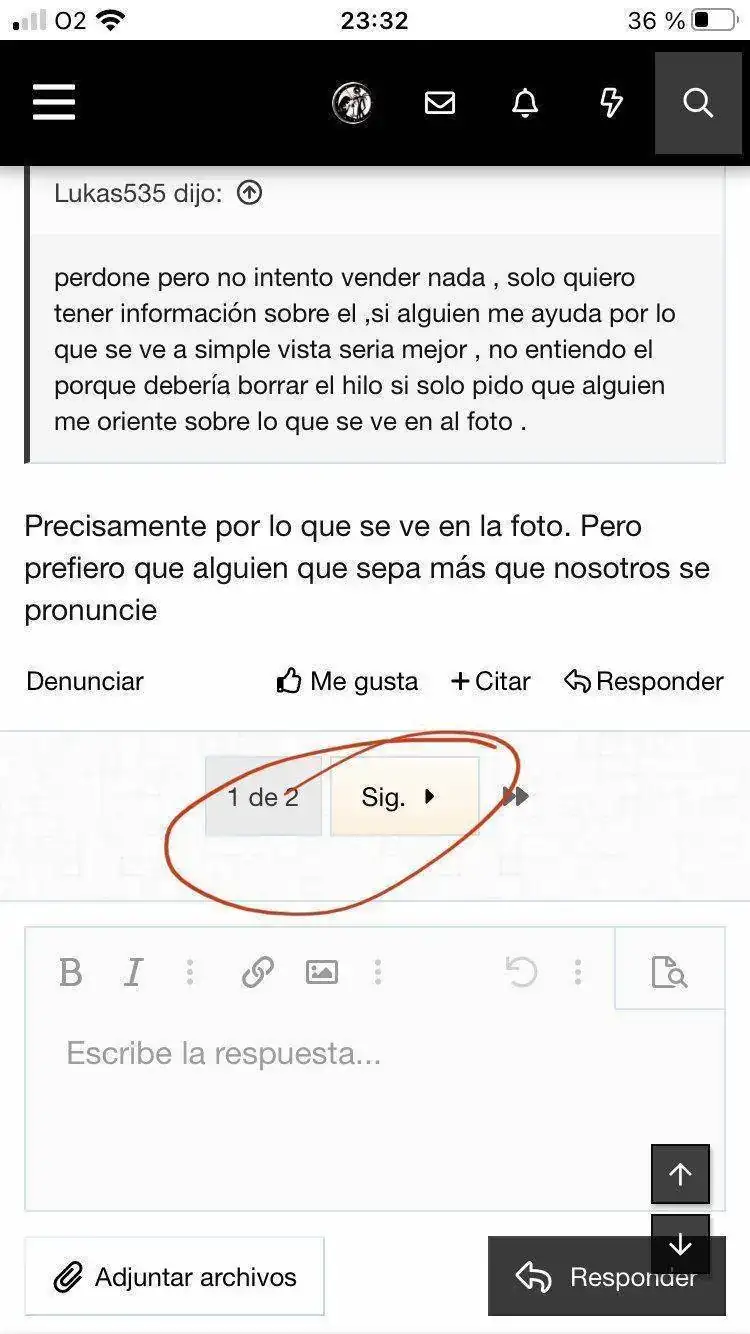Insert an image from the editor toolbar

(321, 972)
